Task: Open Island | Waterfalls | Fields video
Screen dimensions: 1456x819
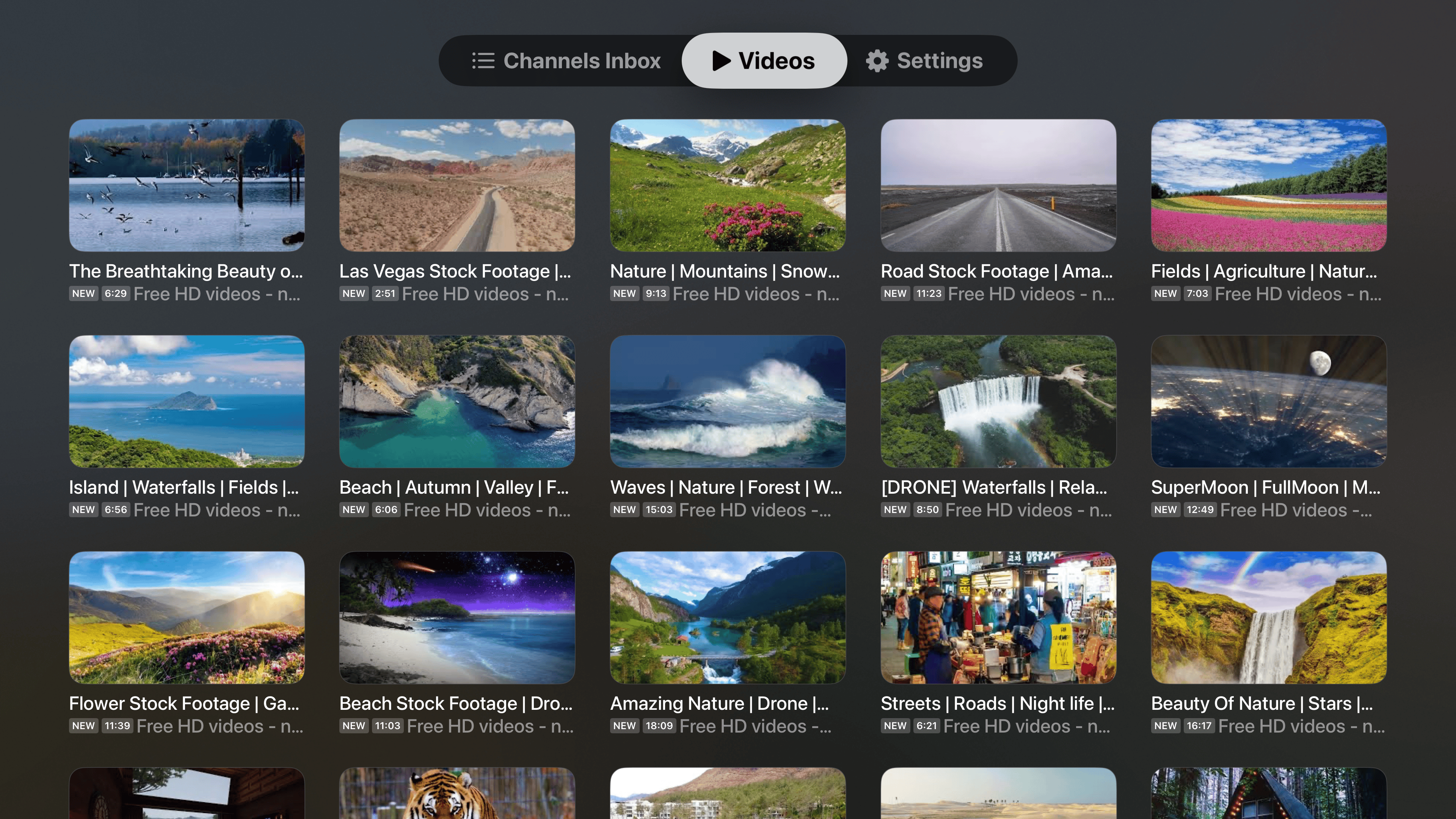Action: coord(187,401)
